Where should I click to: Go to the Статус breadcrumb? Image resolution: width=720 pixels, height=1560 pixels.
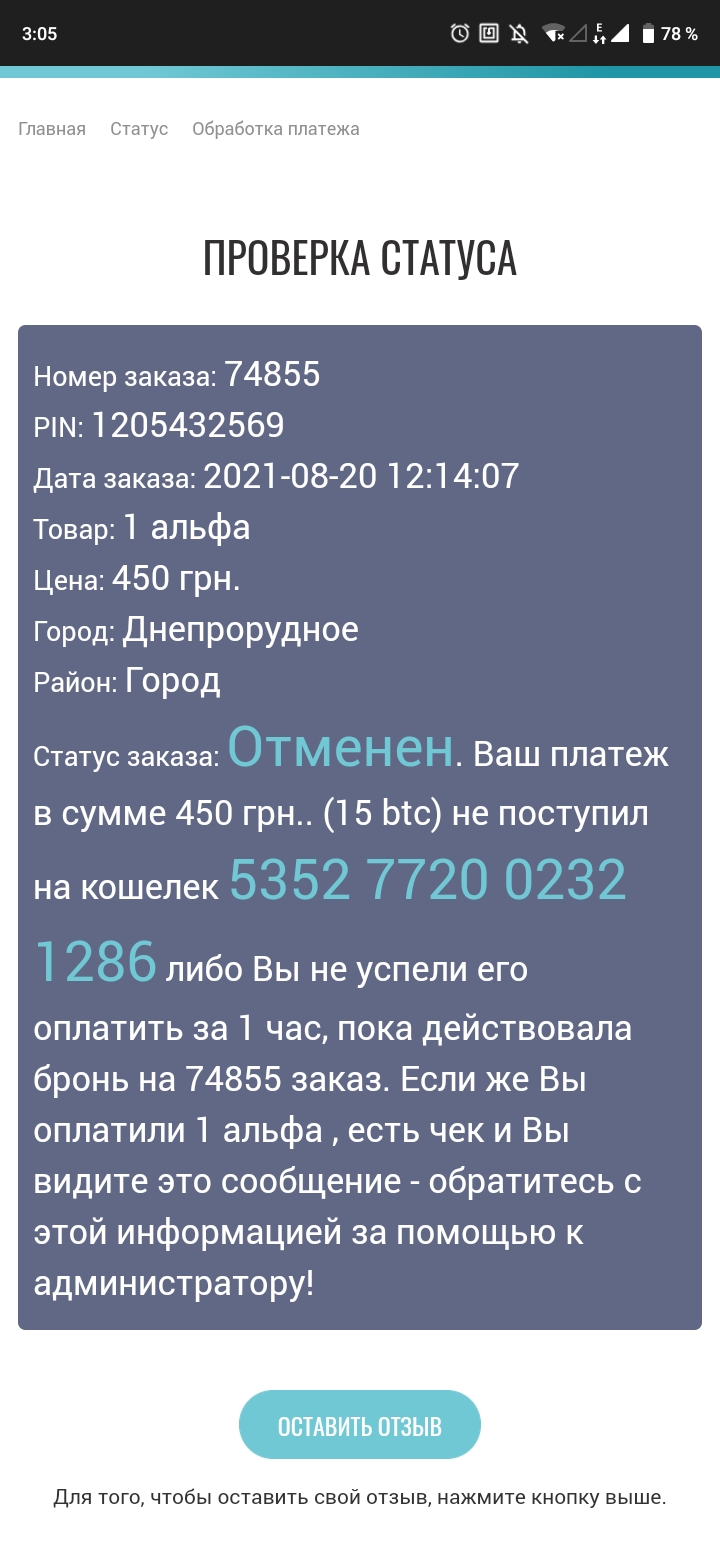(139, 129)
